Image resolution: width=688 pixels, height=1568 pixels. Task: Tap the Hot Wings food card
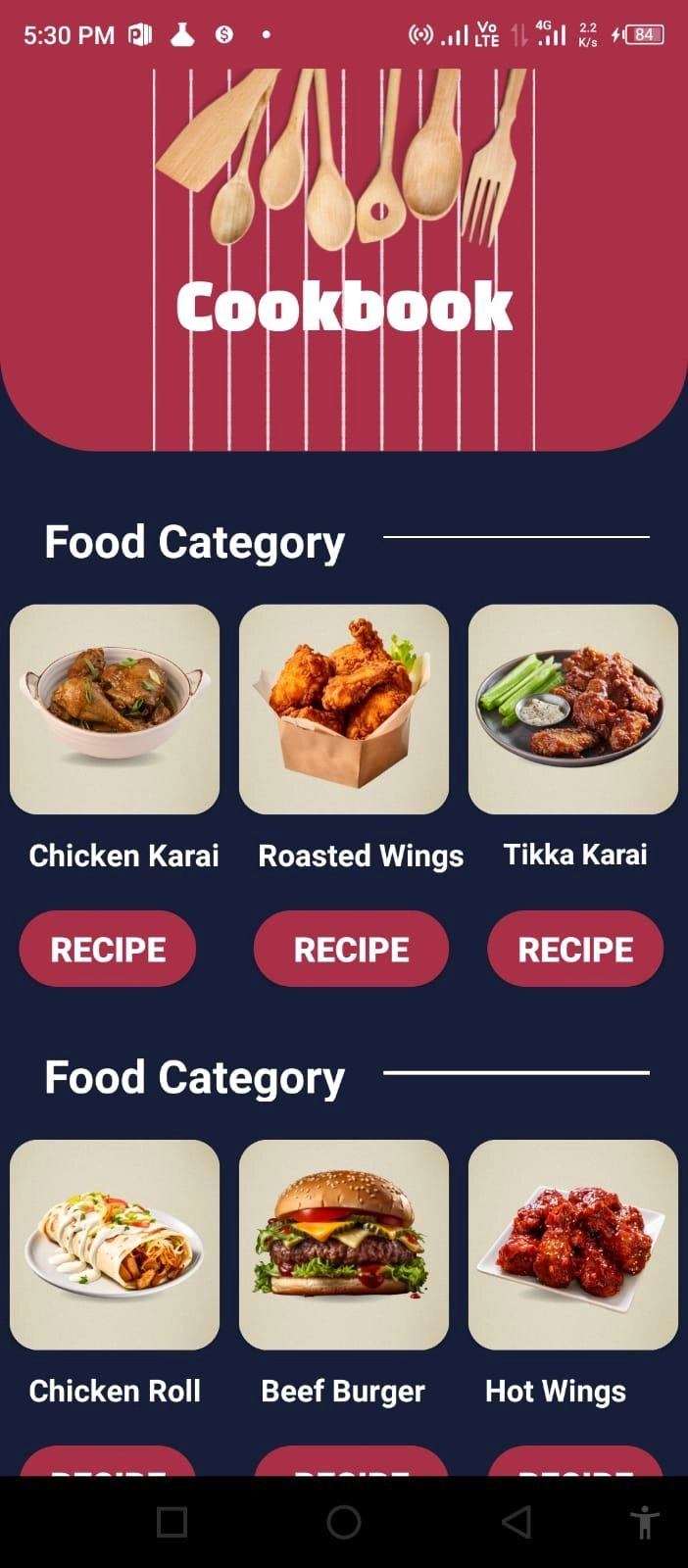573,1245
